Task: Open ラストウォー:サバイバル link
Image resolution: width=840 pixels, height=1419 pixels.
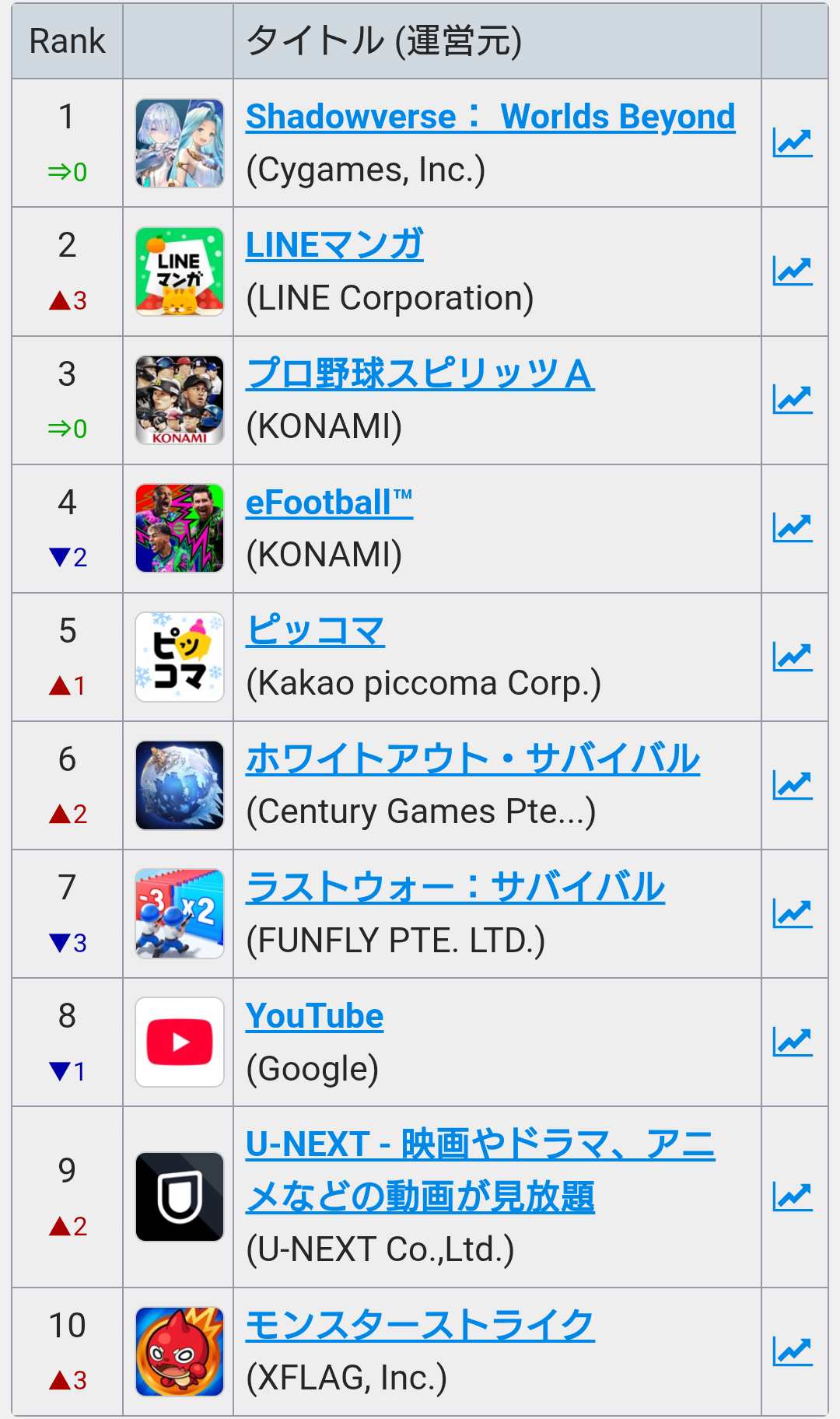Action: click(x=455, y=888)
